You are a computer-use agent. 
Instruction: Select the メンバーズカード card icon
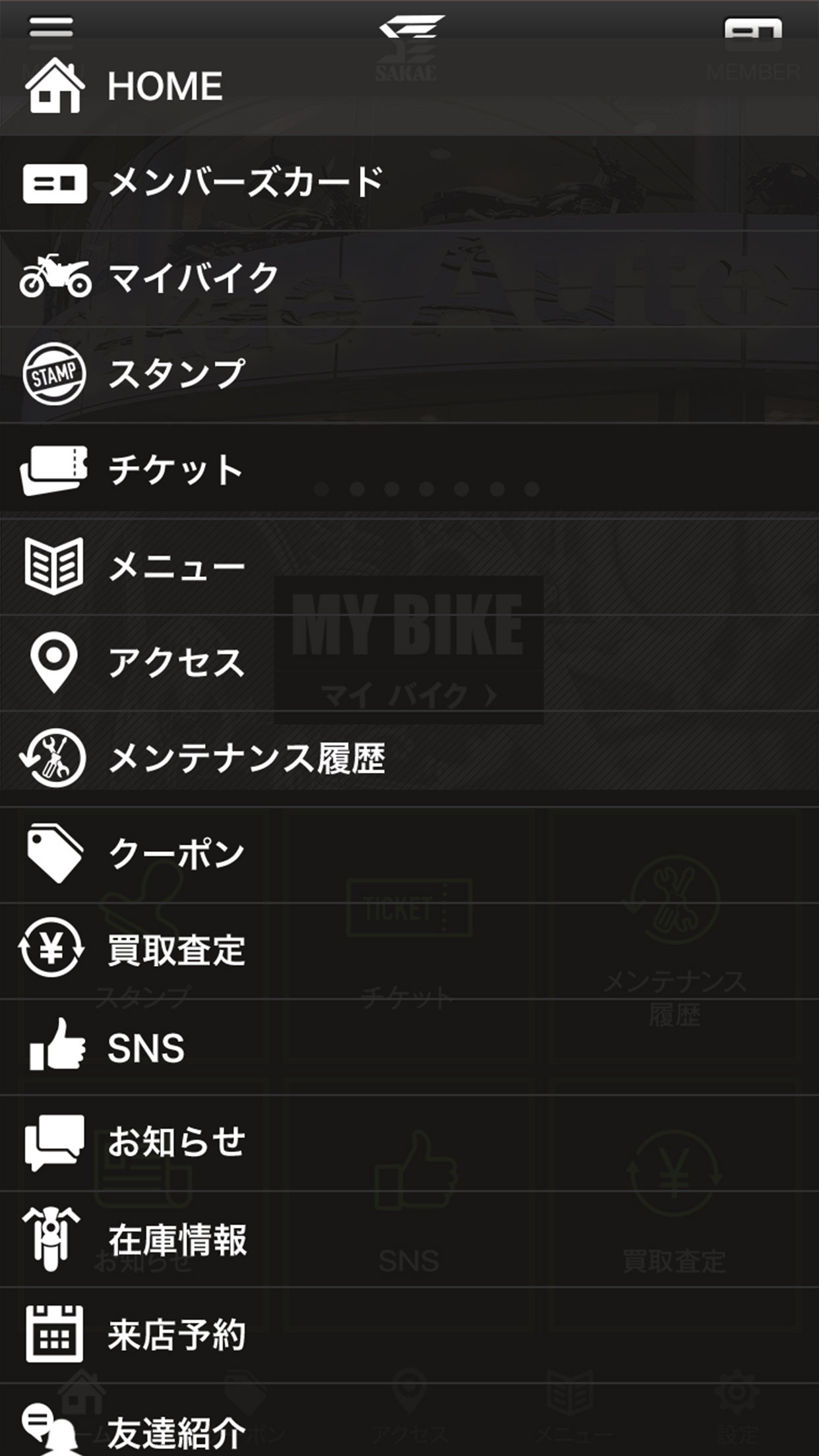click(x=56, y=183)
